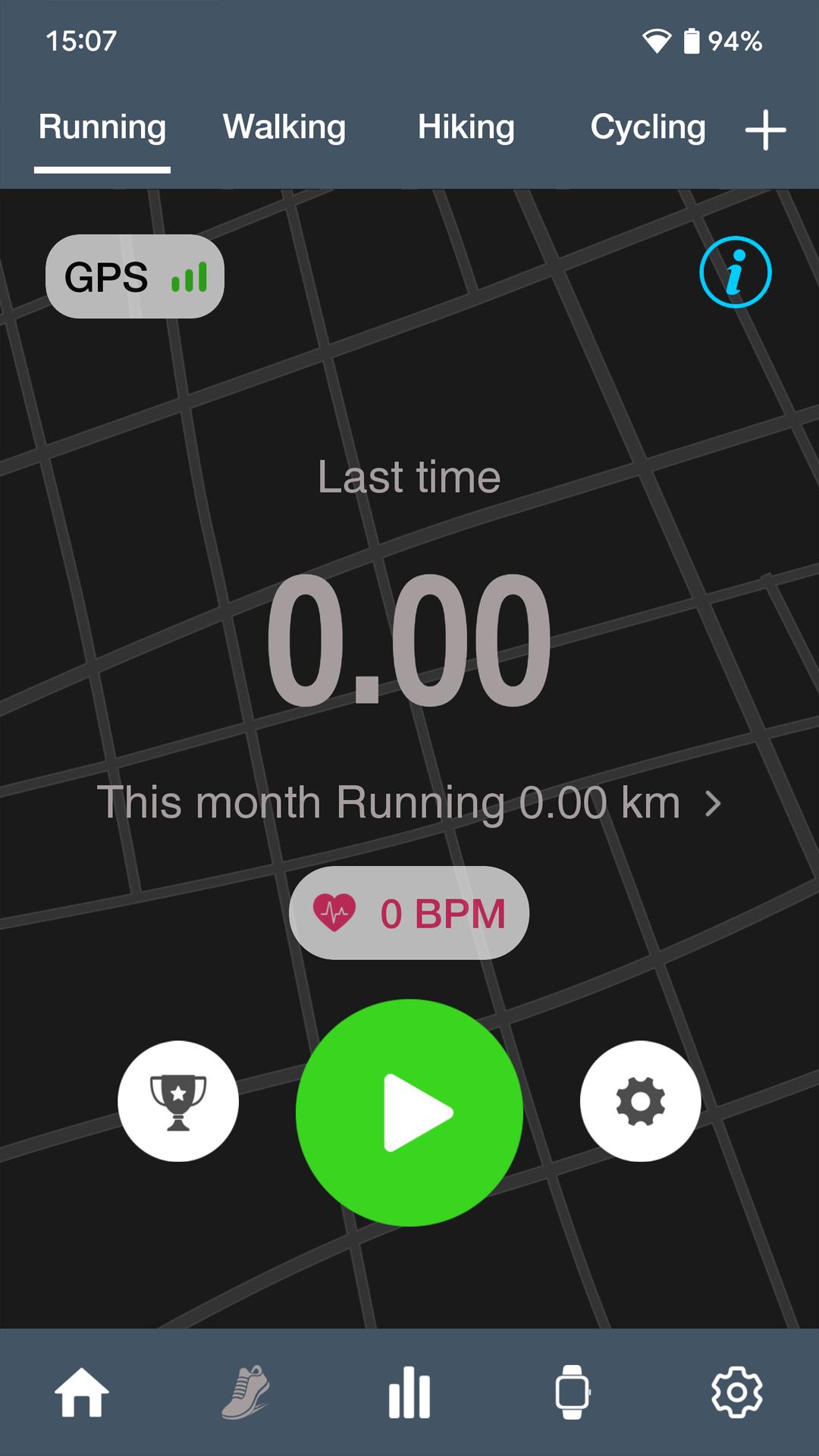Open the blue info icon

point(735,272)
